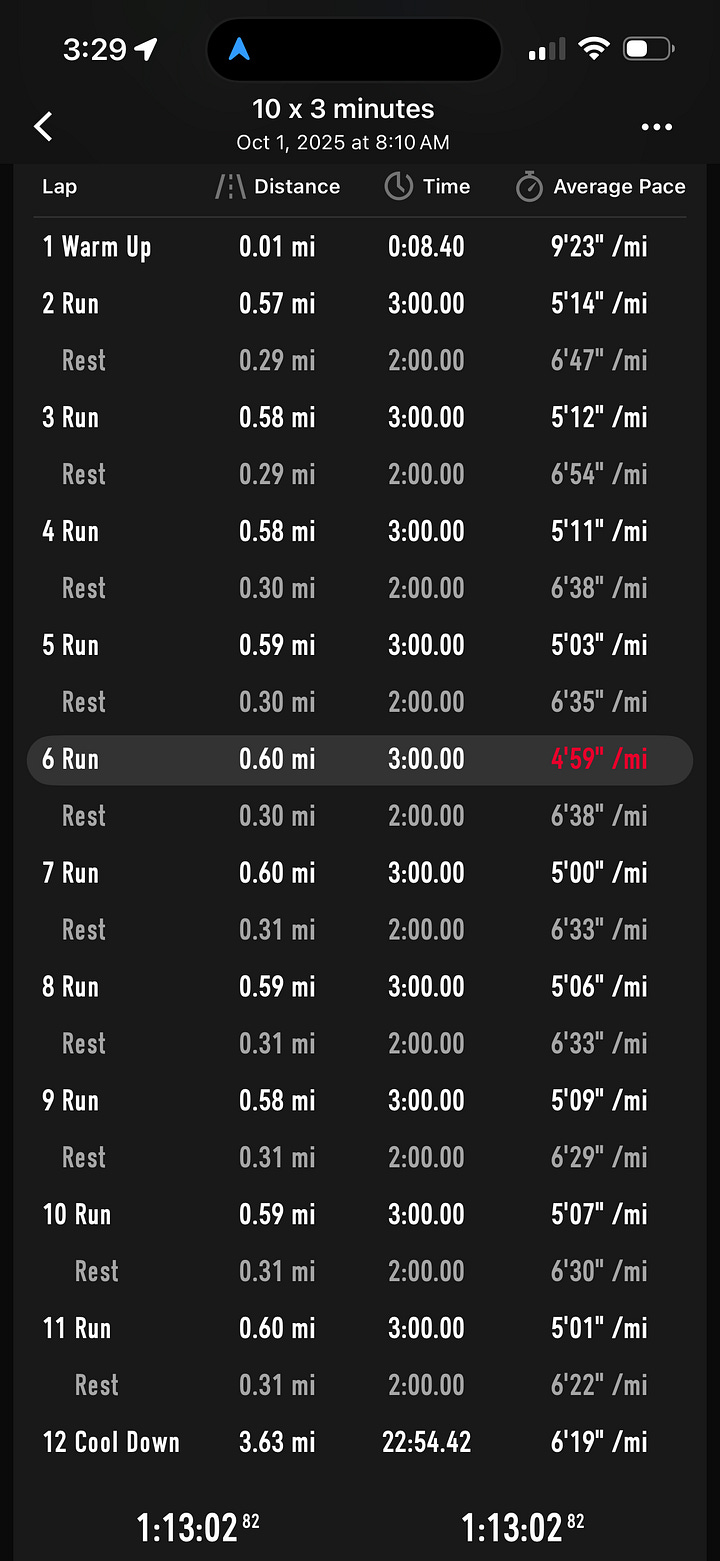The width and height of the screenshot is (720, 1561).
Task: Go back from the workout laps screen
Action: pos(43,127)
